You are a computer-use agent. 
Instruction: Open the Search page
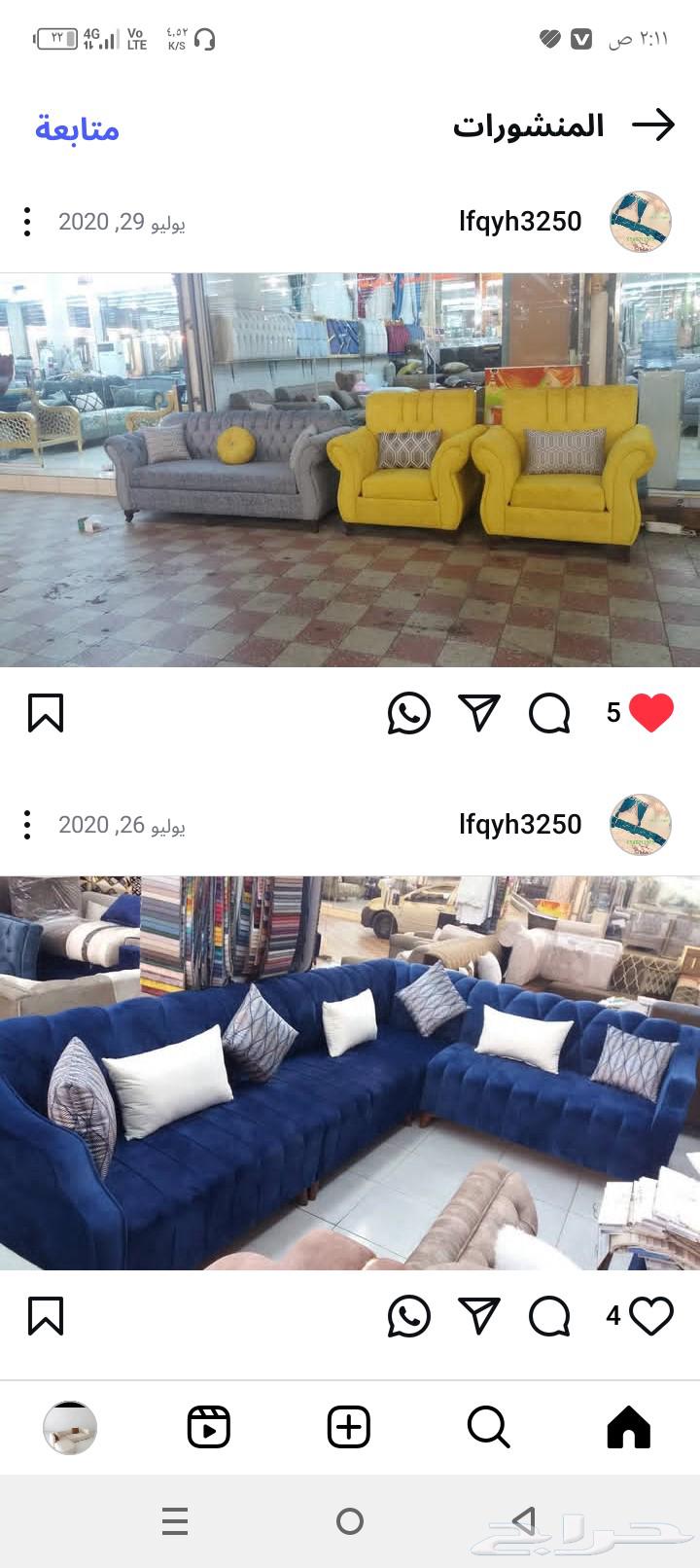[488, 1426]
